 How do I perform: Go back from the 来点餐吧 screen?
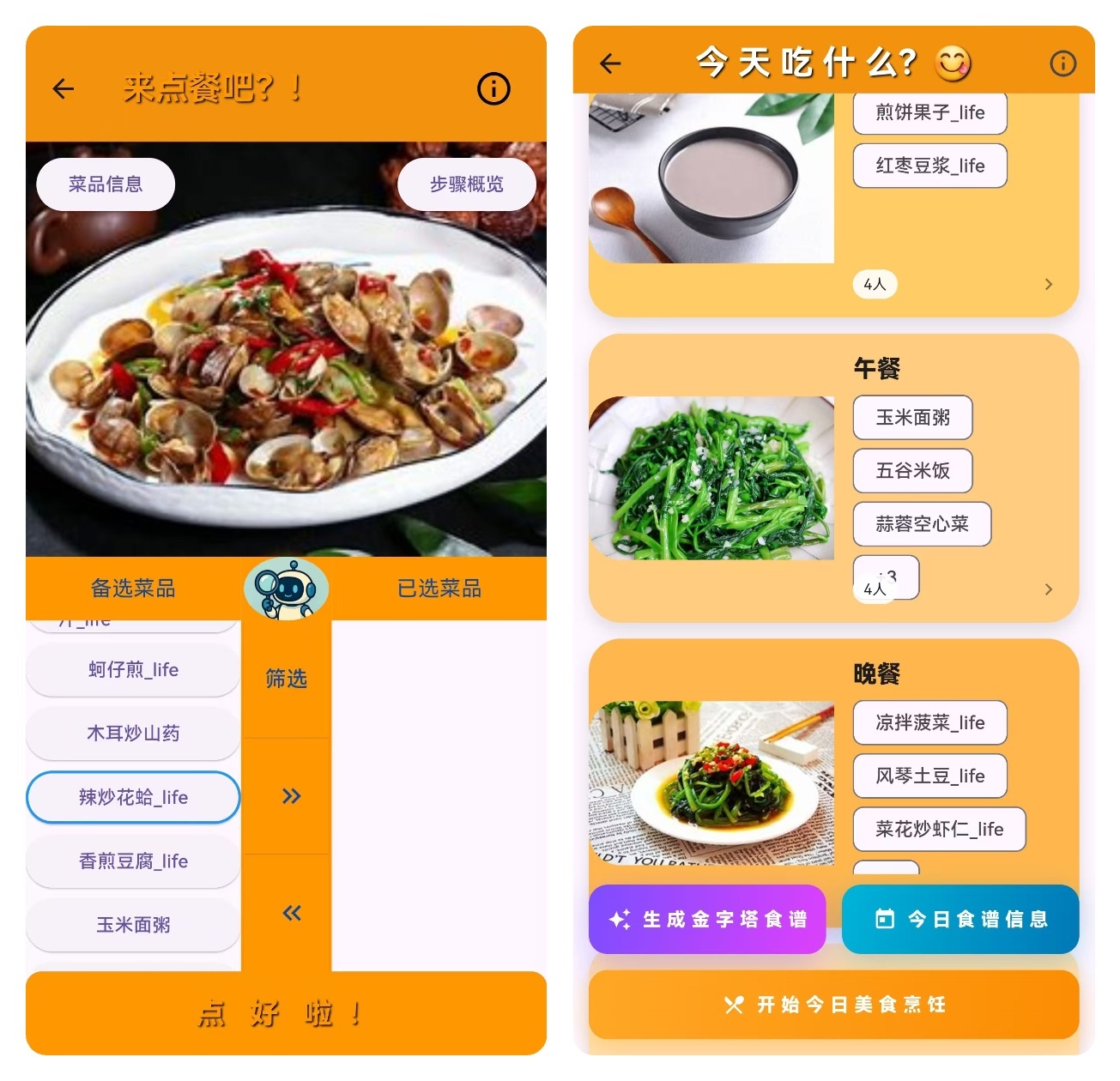(64, 88)
